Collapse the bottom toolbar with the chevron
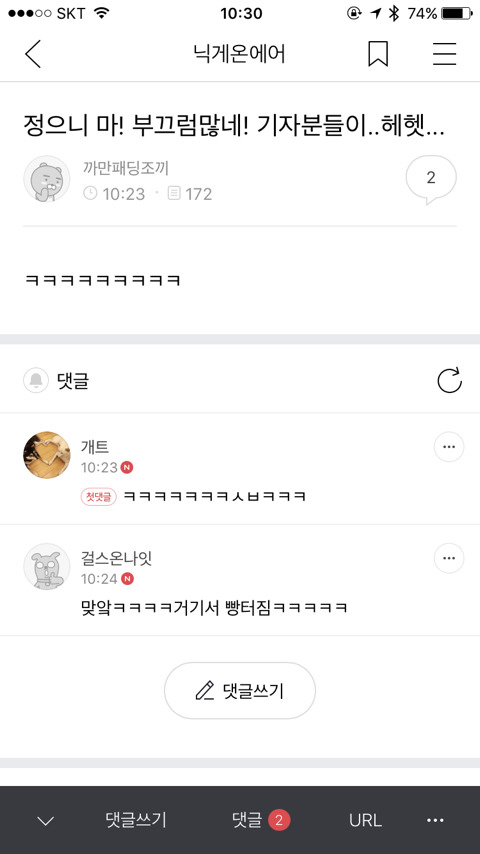 [x=45, y=820]
